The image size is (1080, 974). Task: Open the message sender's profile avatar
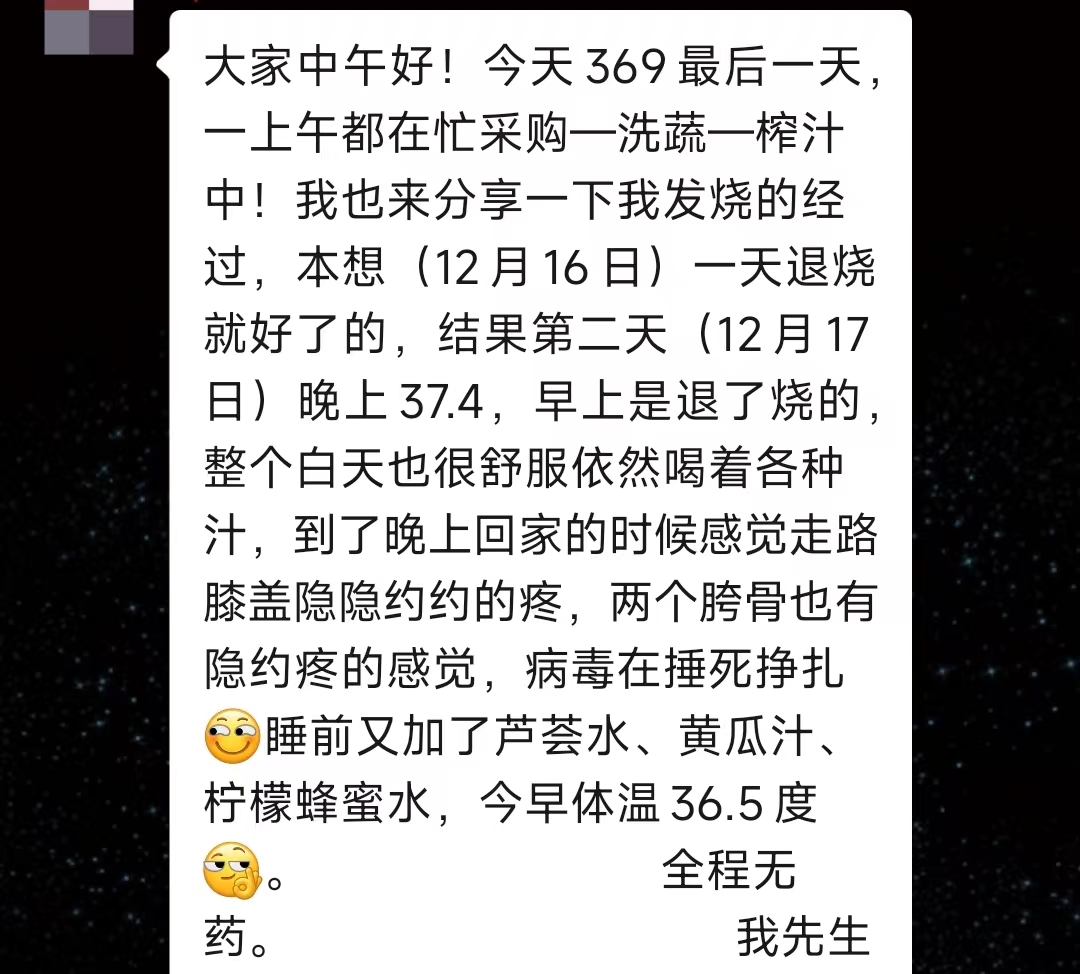(x=89, y=26)
